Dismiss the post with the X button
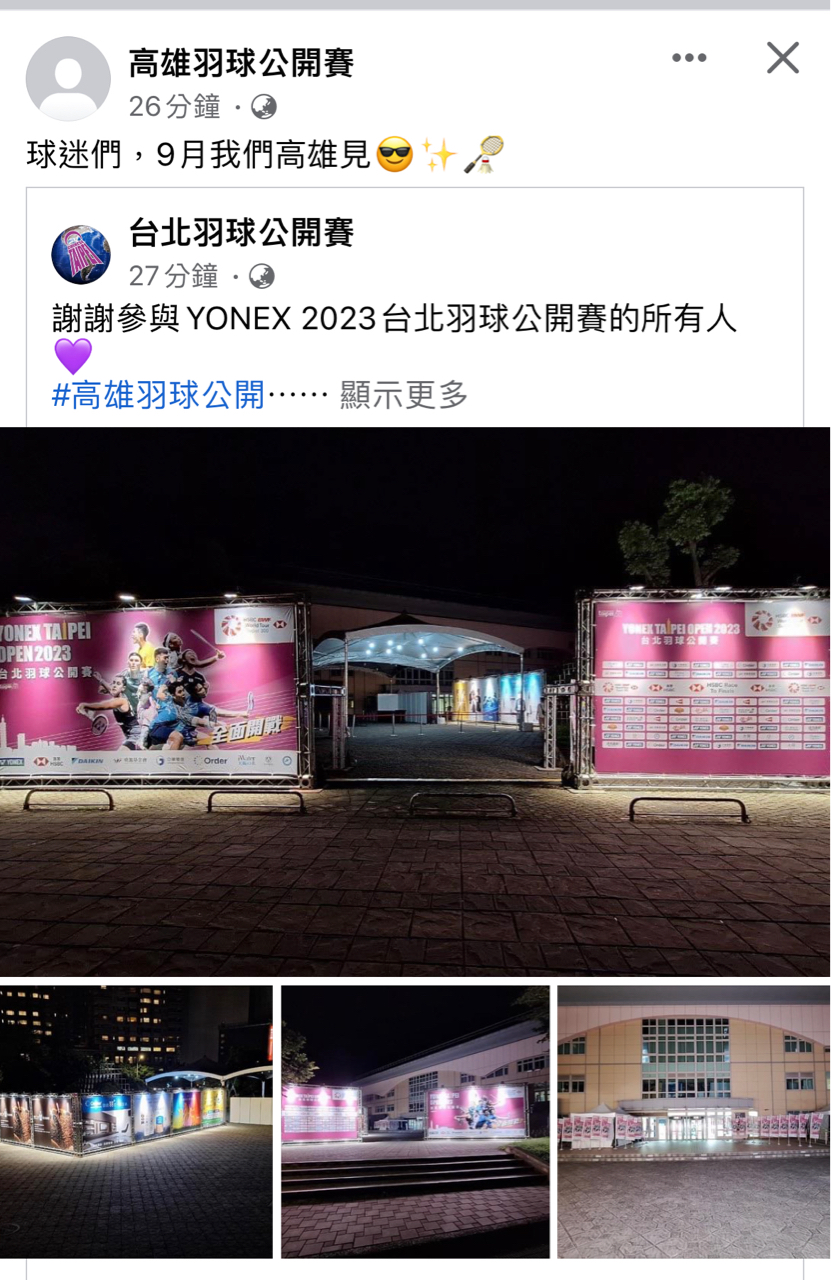 tap(783, 58)
